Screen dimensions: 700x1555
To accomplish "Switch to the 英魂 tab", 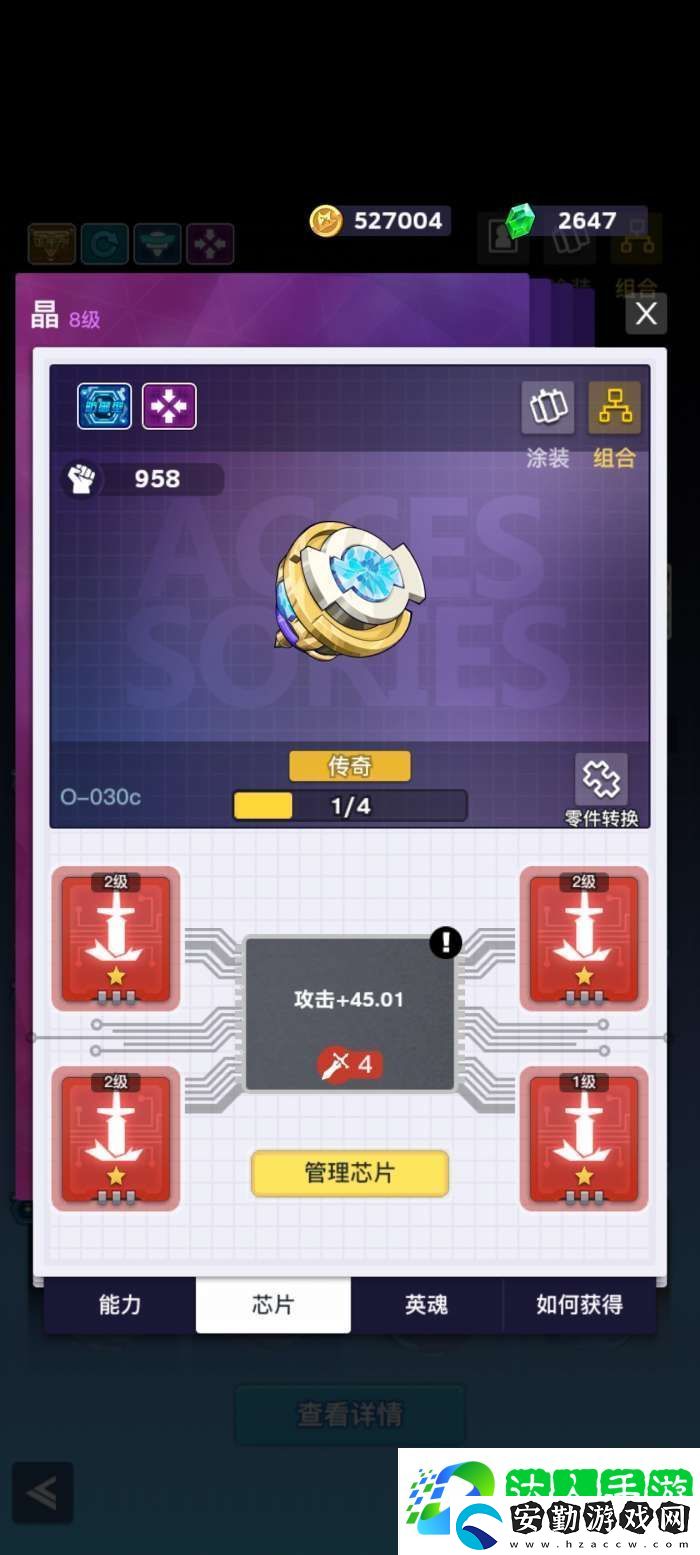I will (426, 1305).
